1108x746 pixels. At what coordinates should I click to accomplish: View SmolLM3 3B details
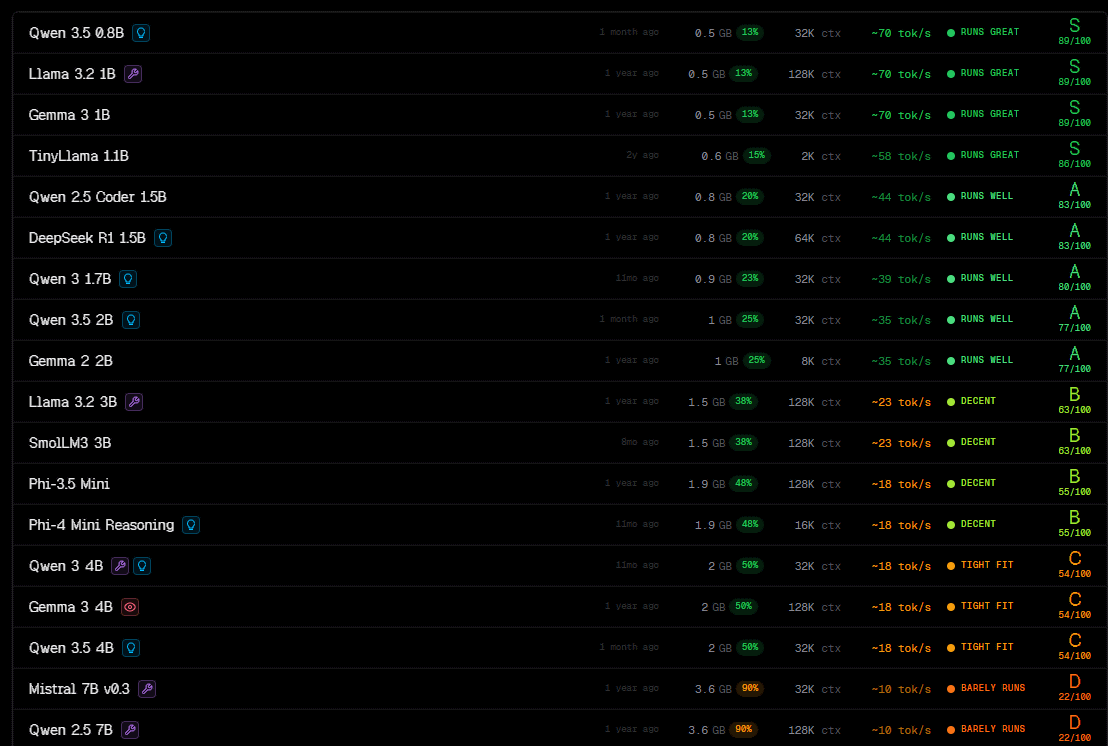point(70,443)
